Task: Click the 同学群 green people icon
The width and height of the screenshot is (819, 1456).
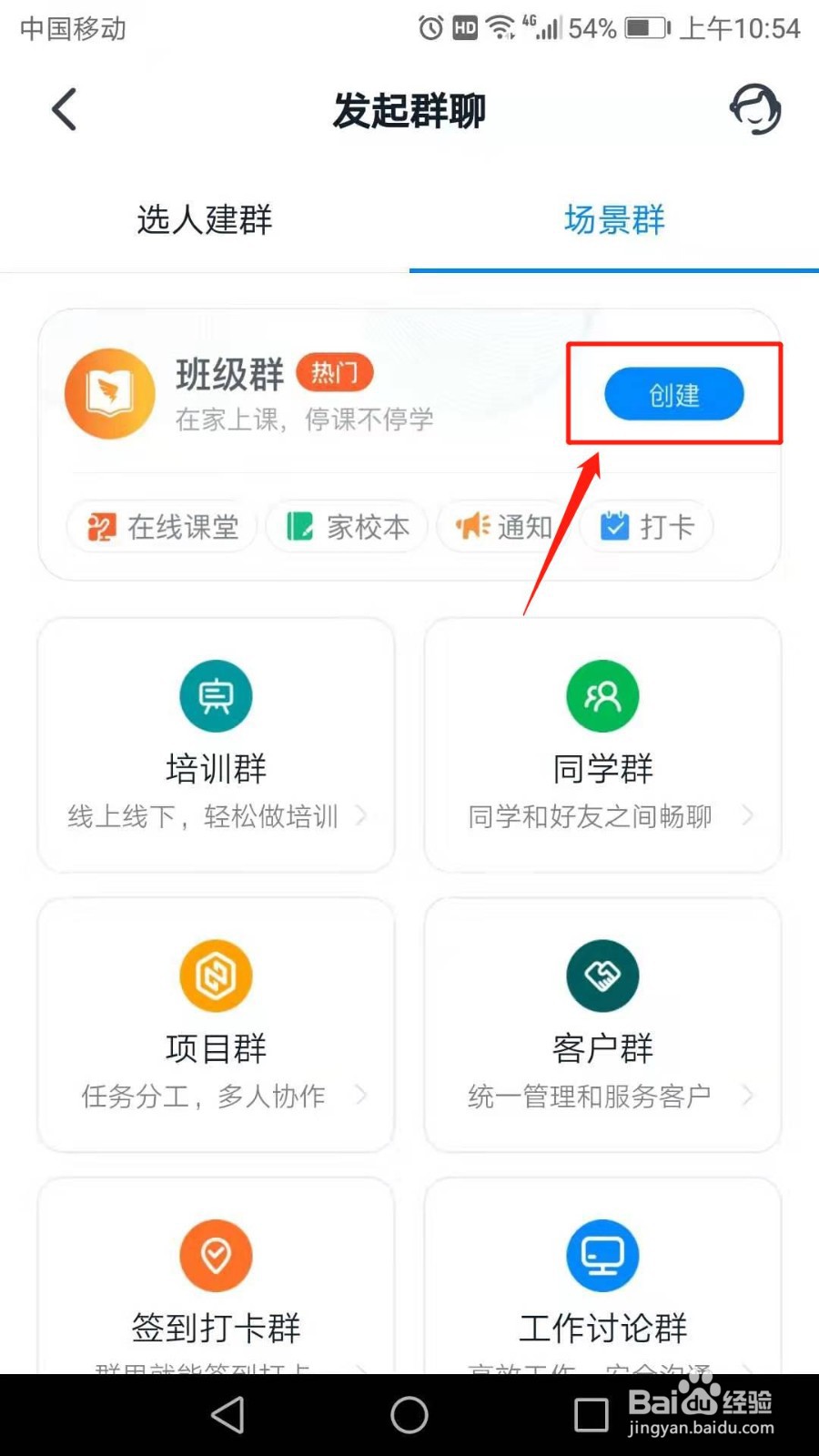Action: tap(602, 696)
